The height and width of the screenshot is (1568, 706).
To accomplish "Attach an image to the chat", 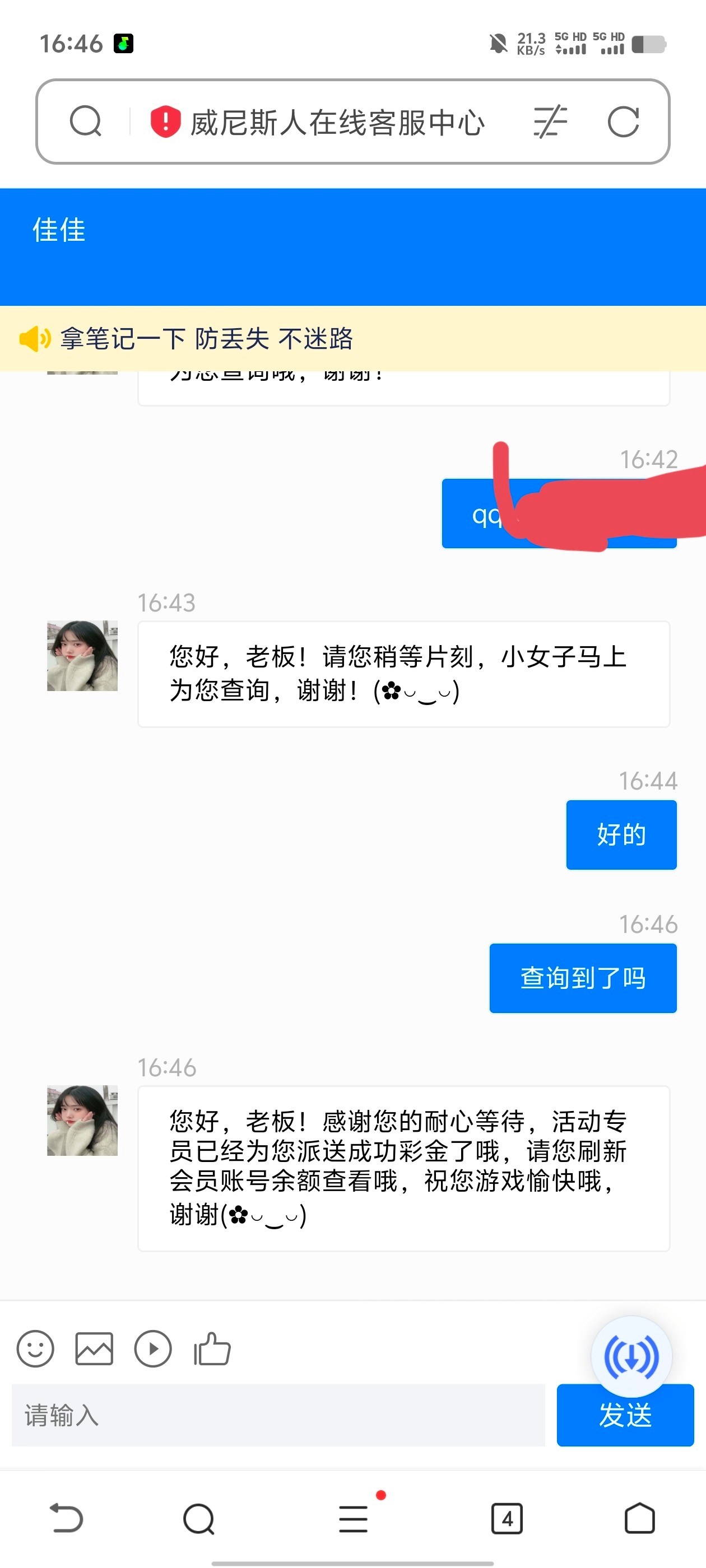I will 94,1349.
